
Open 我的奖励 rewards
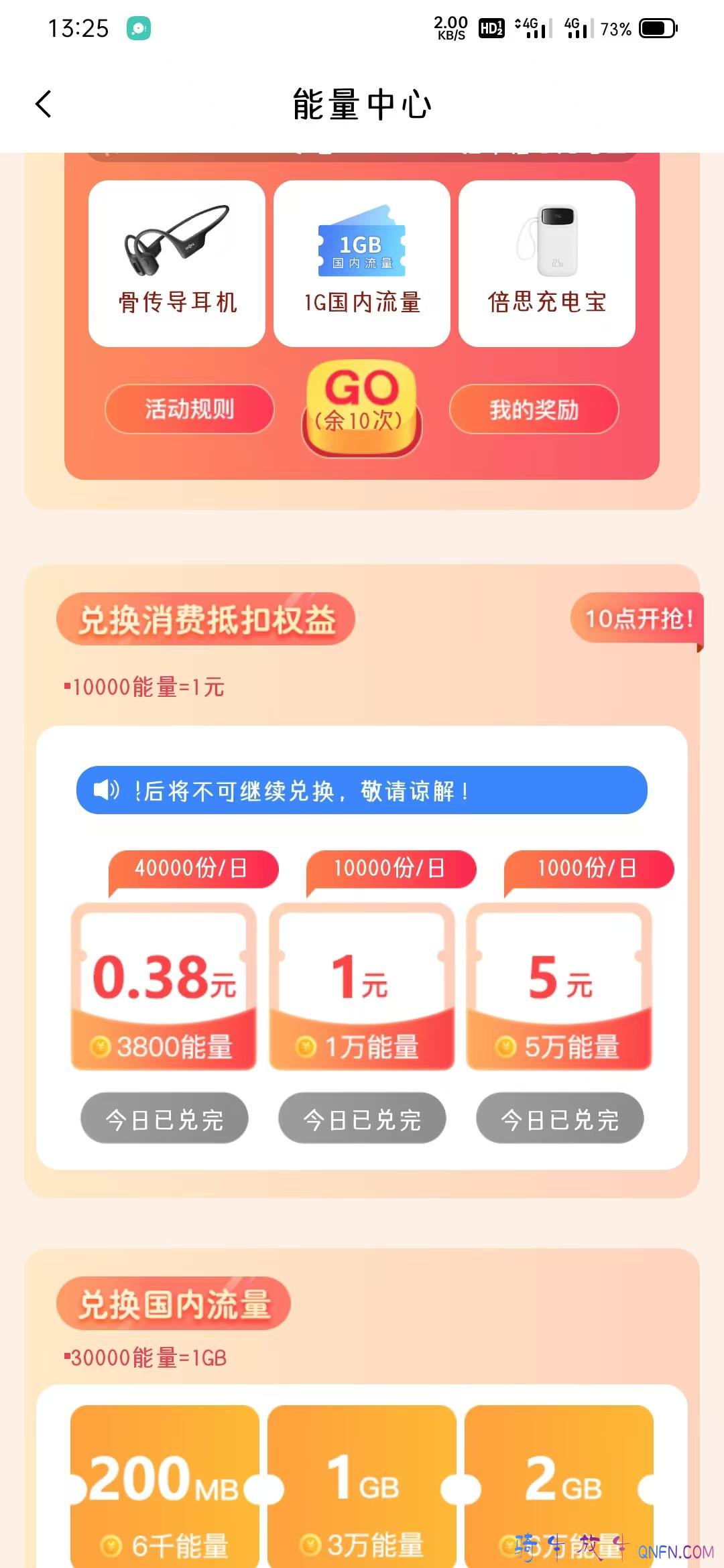click(534, 409)
